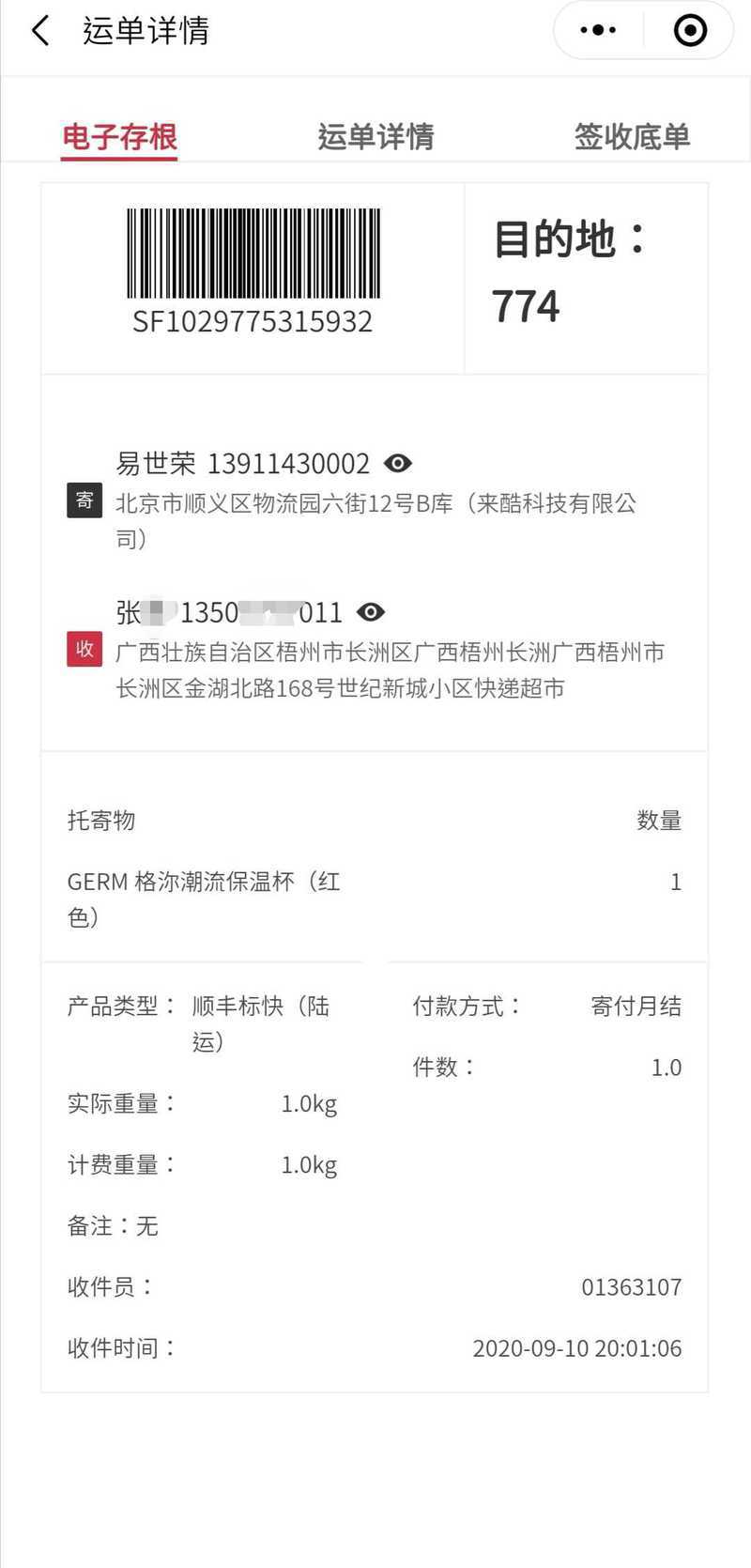Toggle visibility of sender 易世荣's phone number
Screen dimensions: 751x1568
coord(398,463)
